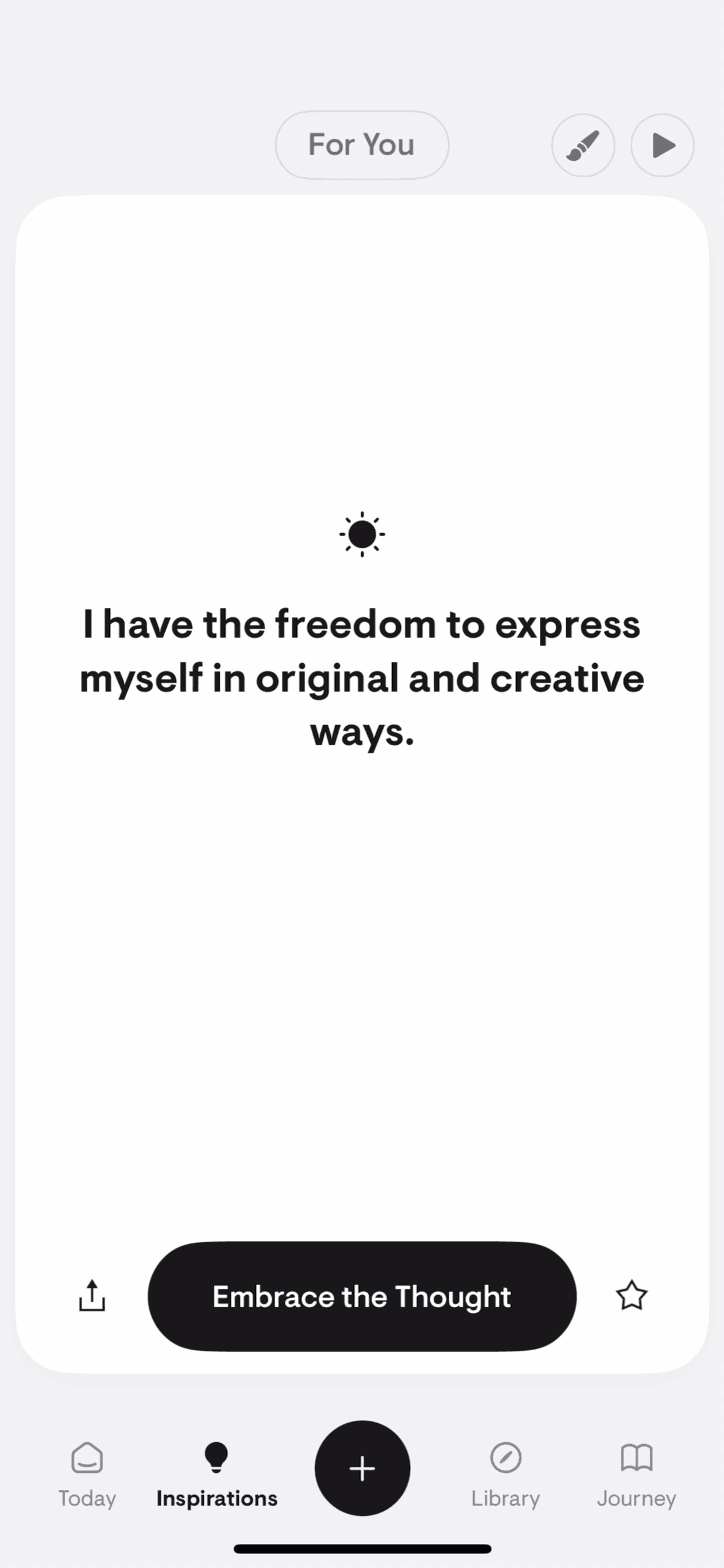Create a new entry with plus button
Image resolution: width=724 pixels, height=1568 pixels.
(362, 1468)
